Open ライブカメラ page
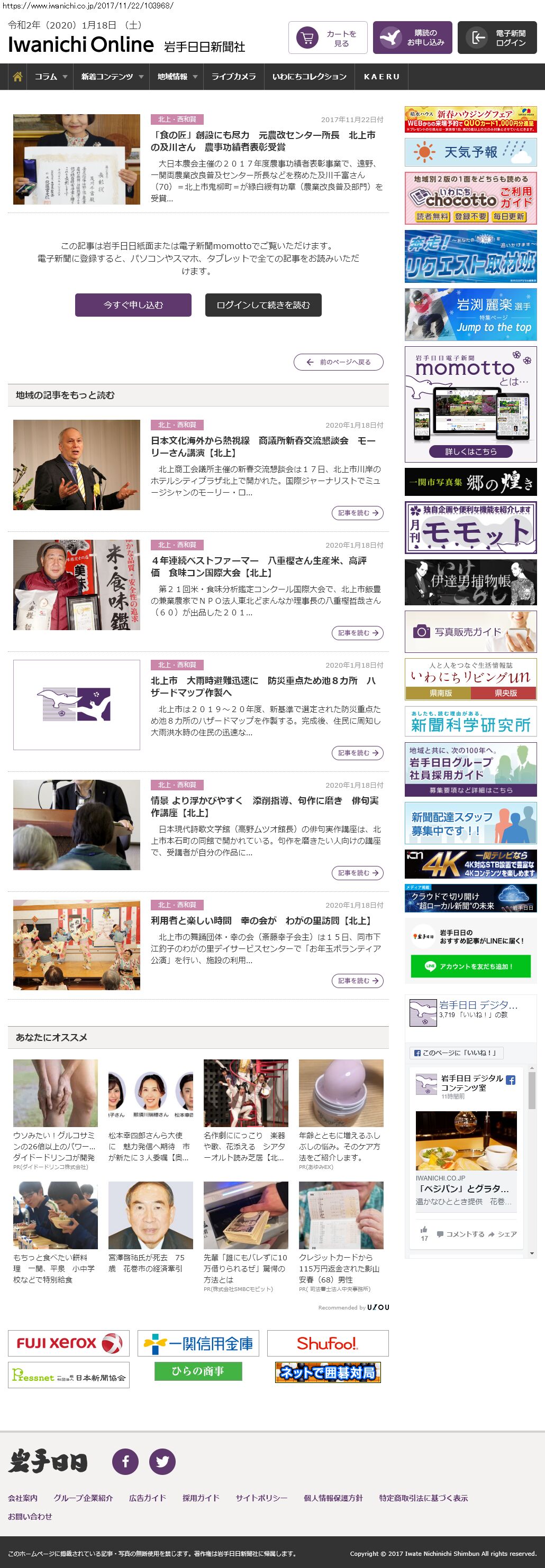This screenshot has height=1568, width=545. point(233,77)
